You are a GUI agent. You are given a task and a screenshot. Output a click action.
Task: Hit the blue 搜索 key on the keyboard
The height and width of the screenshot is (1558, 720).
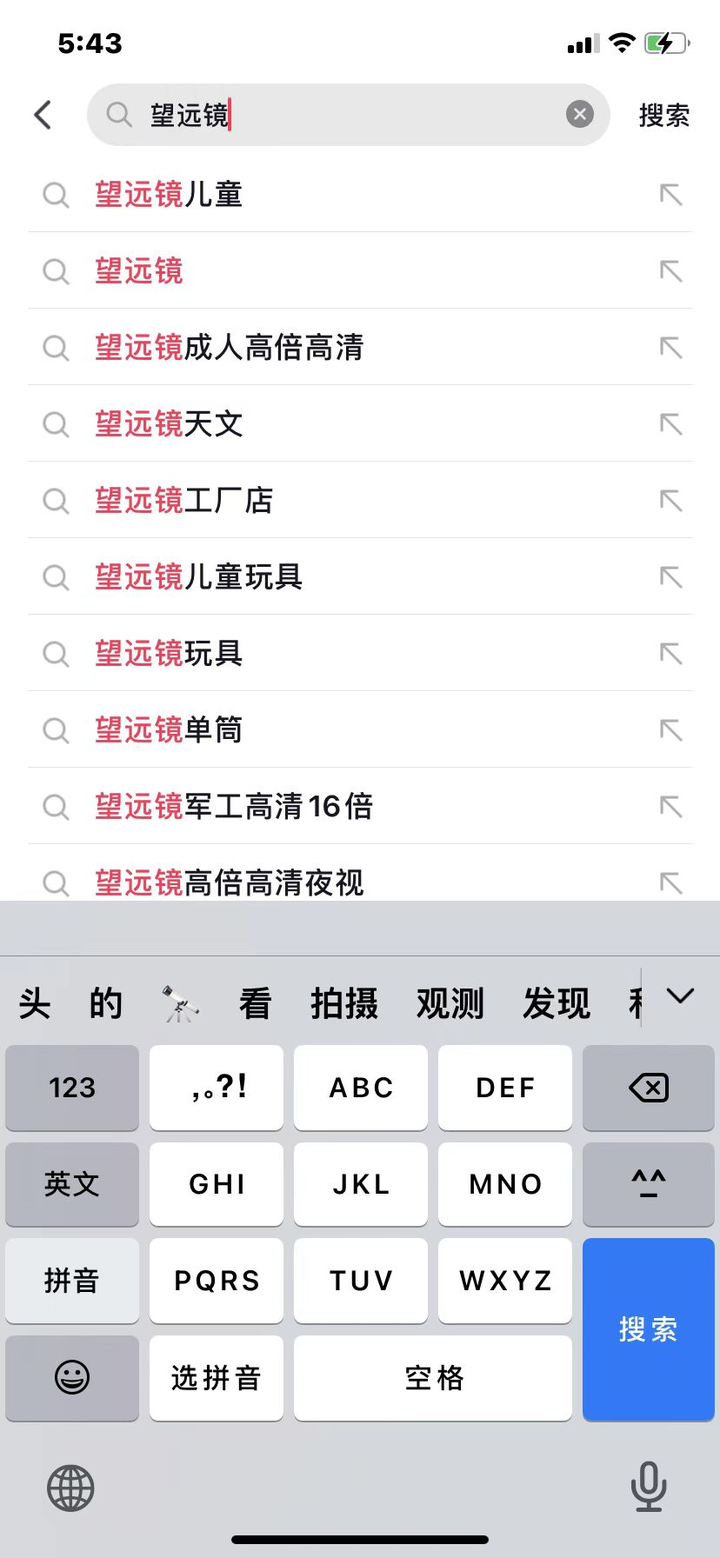648,1329
